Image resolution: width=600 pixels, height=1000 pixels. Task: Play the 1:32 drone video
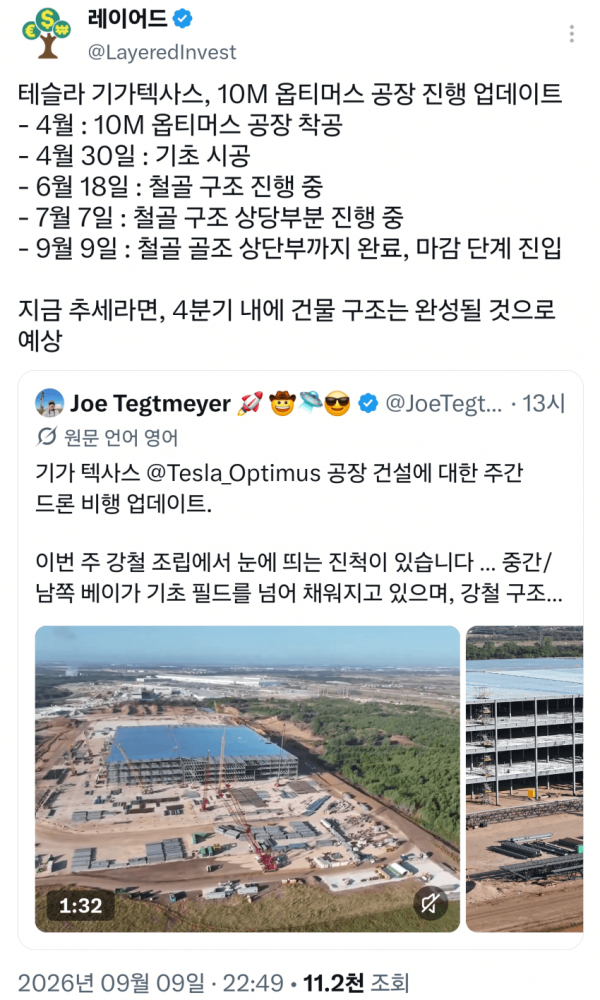(x=247, y=779)
